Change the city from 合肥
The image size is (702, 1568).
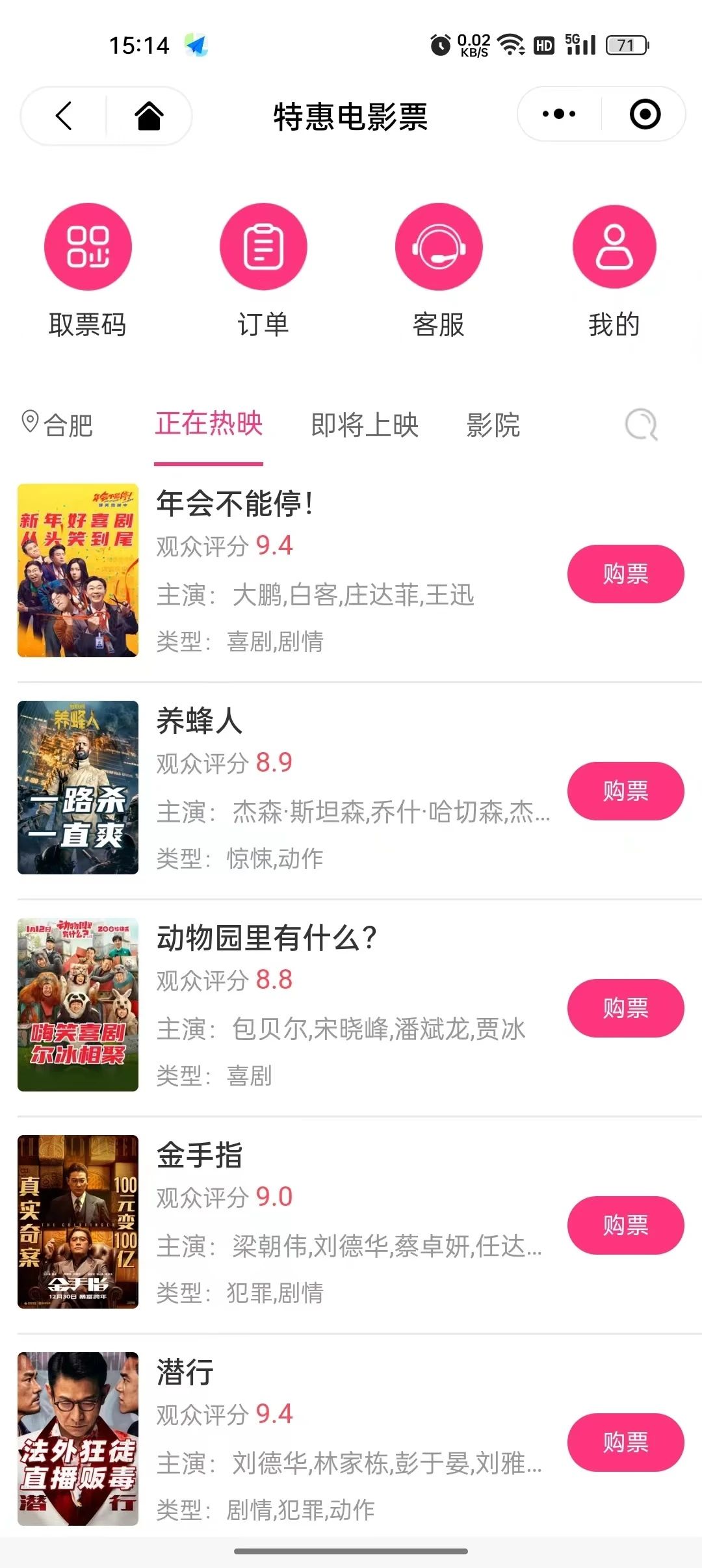click(57, 425)
